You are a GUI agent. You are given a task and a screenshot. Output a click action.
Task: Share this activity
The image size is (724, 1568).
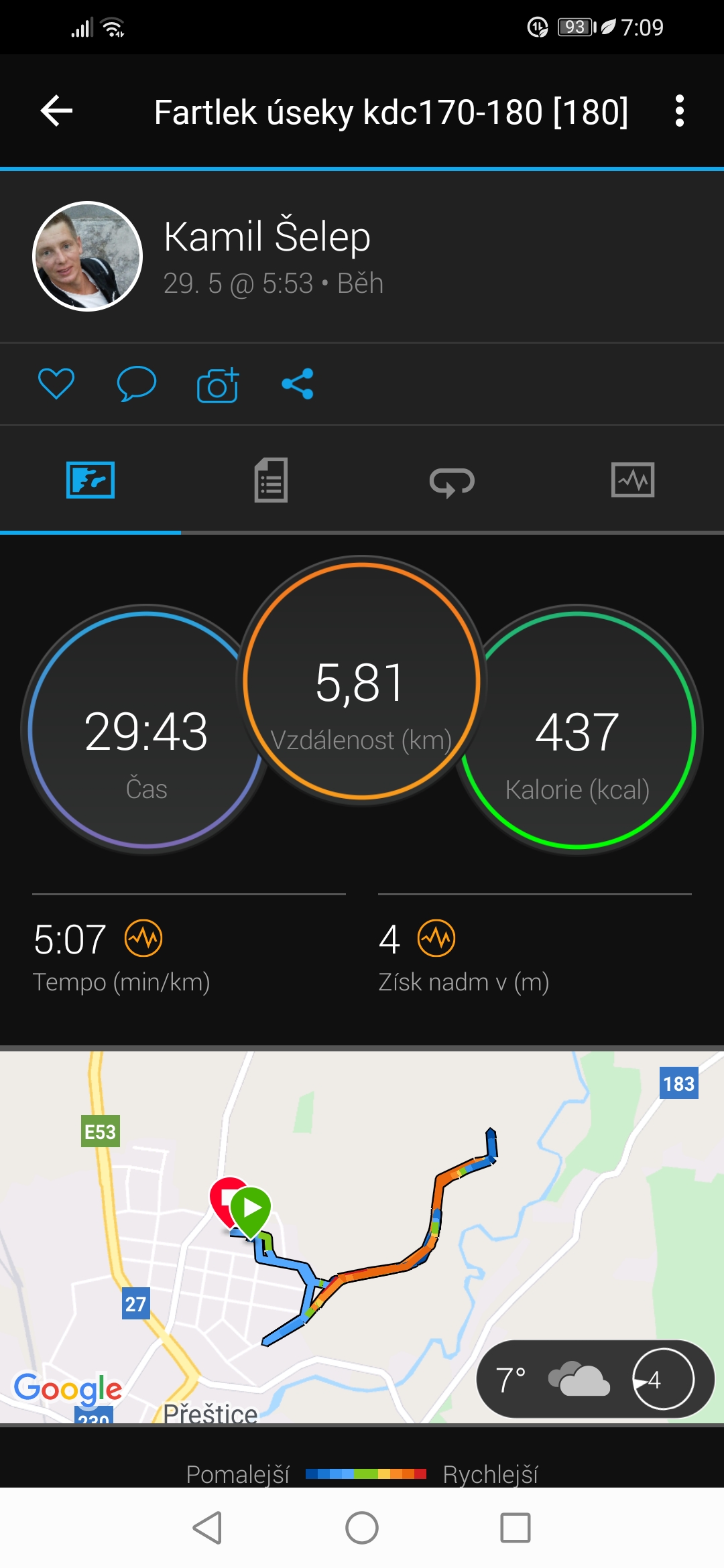[x=298, y=384]
